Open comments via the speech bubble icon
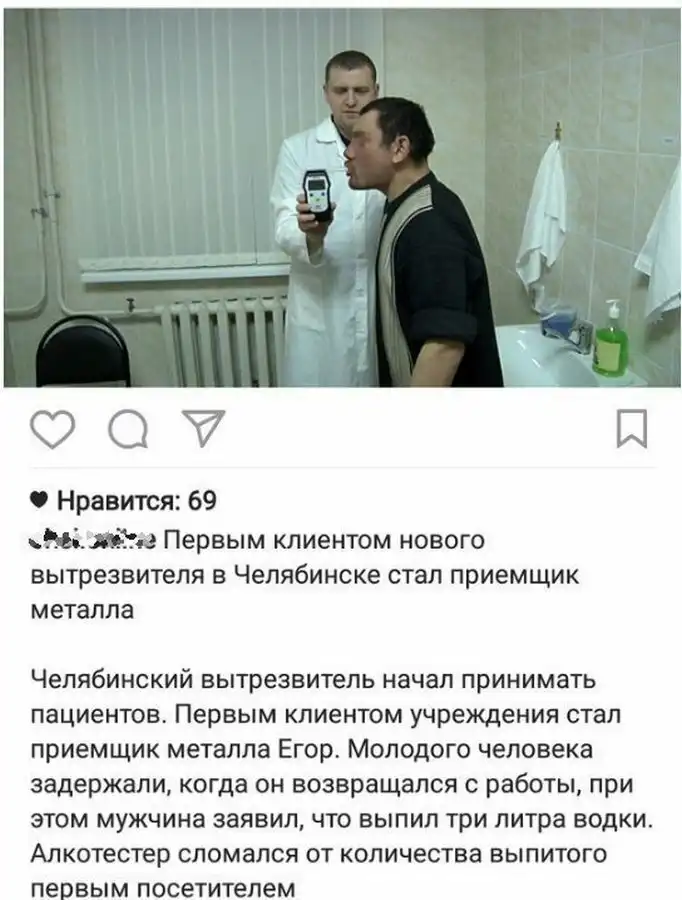Screen dimensions: 682x900 coord(127,430)
